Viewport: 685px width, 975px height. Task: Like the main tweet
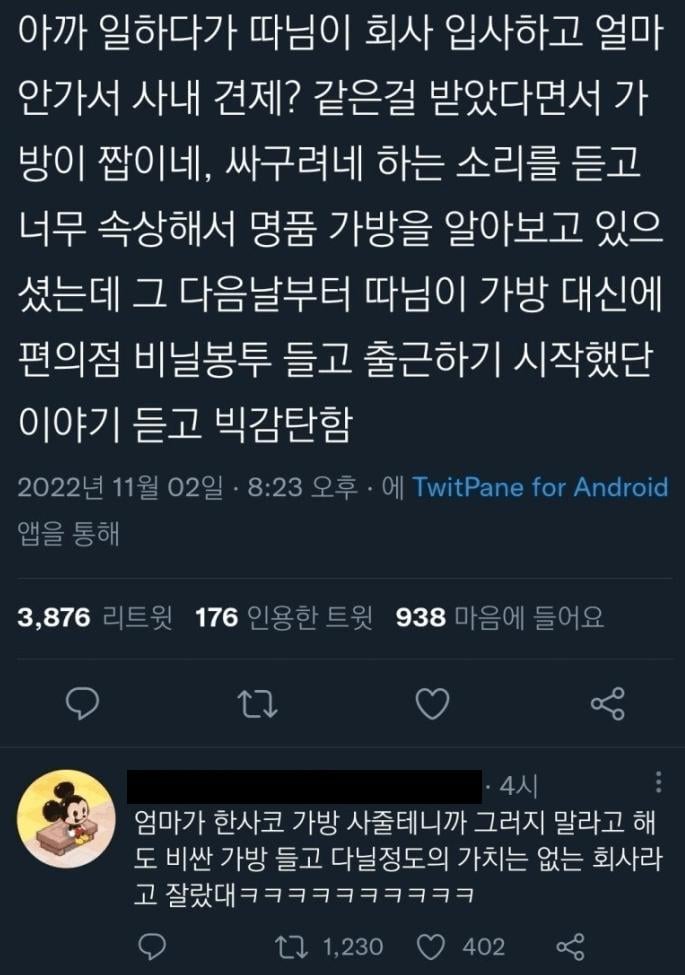[432, 706]
